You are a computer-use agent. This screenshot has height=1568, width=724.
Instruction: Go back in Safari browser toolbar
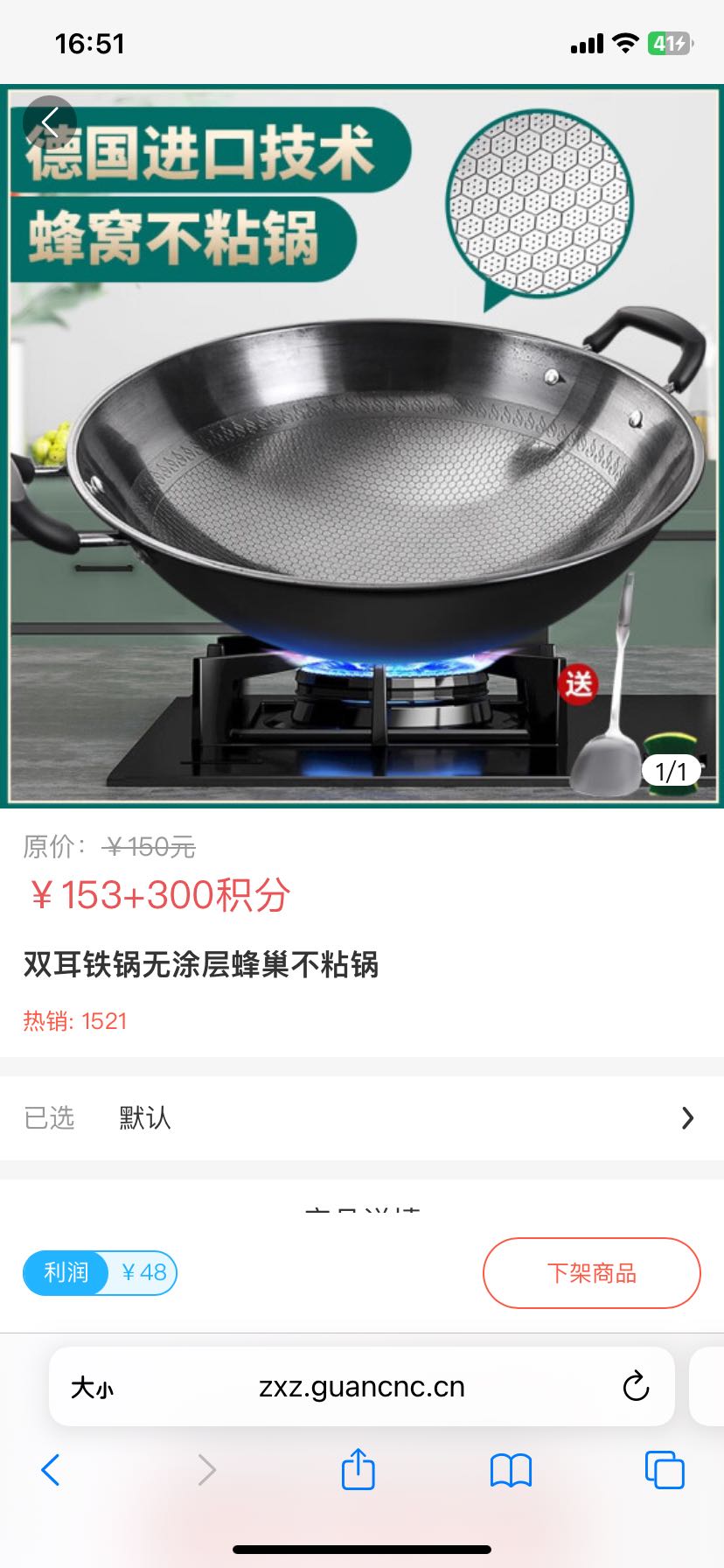coord(51,1470)
